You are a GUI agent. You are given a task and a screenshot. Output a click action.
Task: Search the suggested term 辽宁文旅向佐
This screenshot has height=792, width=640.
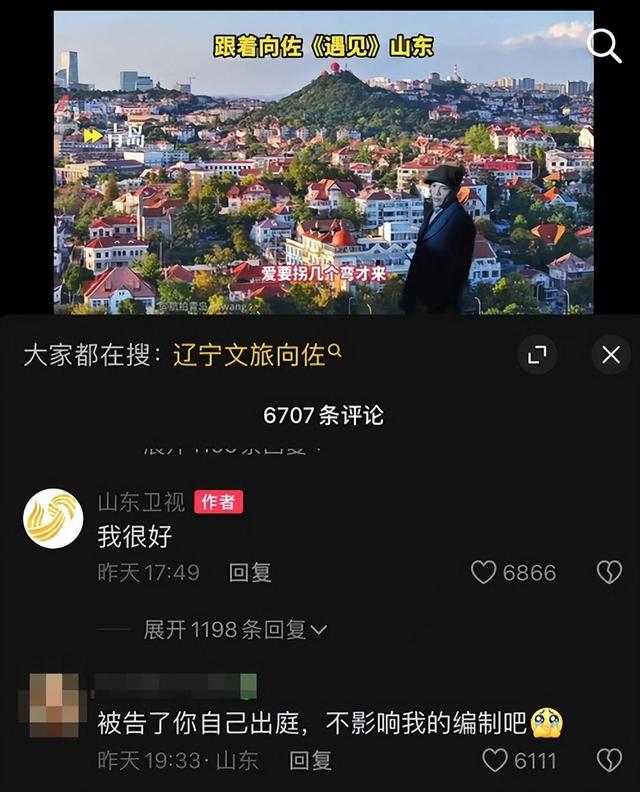pos(257,355)
